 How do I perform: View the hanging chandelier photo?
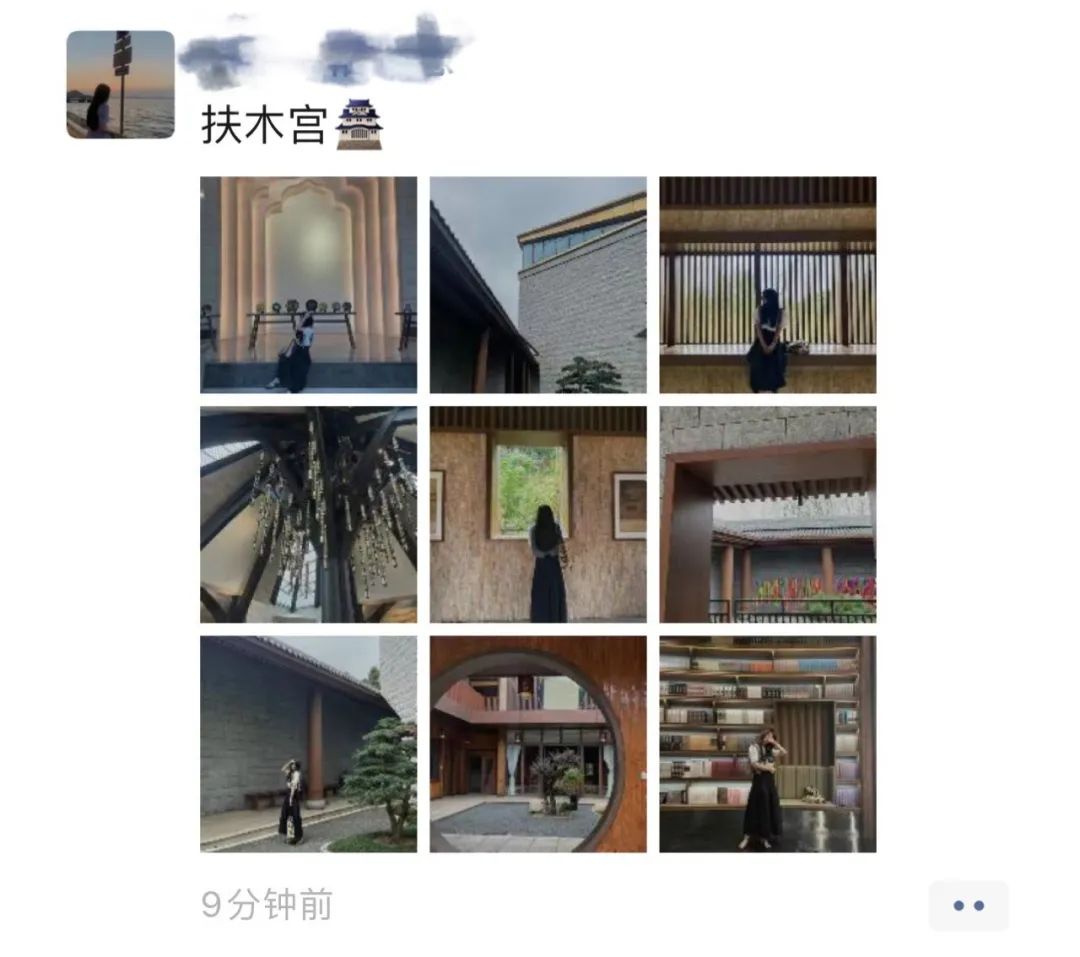pyautogui.click(x=308, y=514)
